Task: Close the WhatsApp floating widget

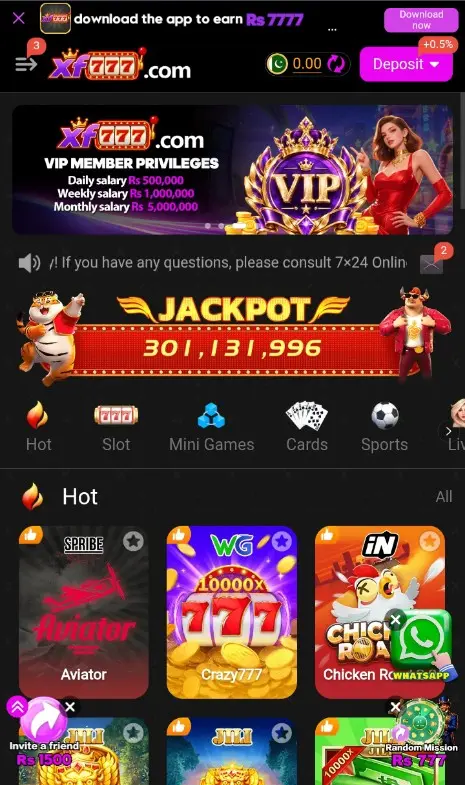Action: 395,620
